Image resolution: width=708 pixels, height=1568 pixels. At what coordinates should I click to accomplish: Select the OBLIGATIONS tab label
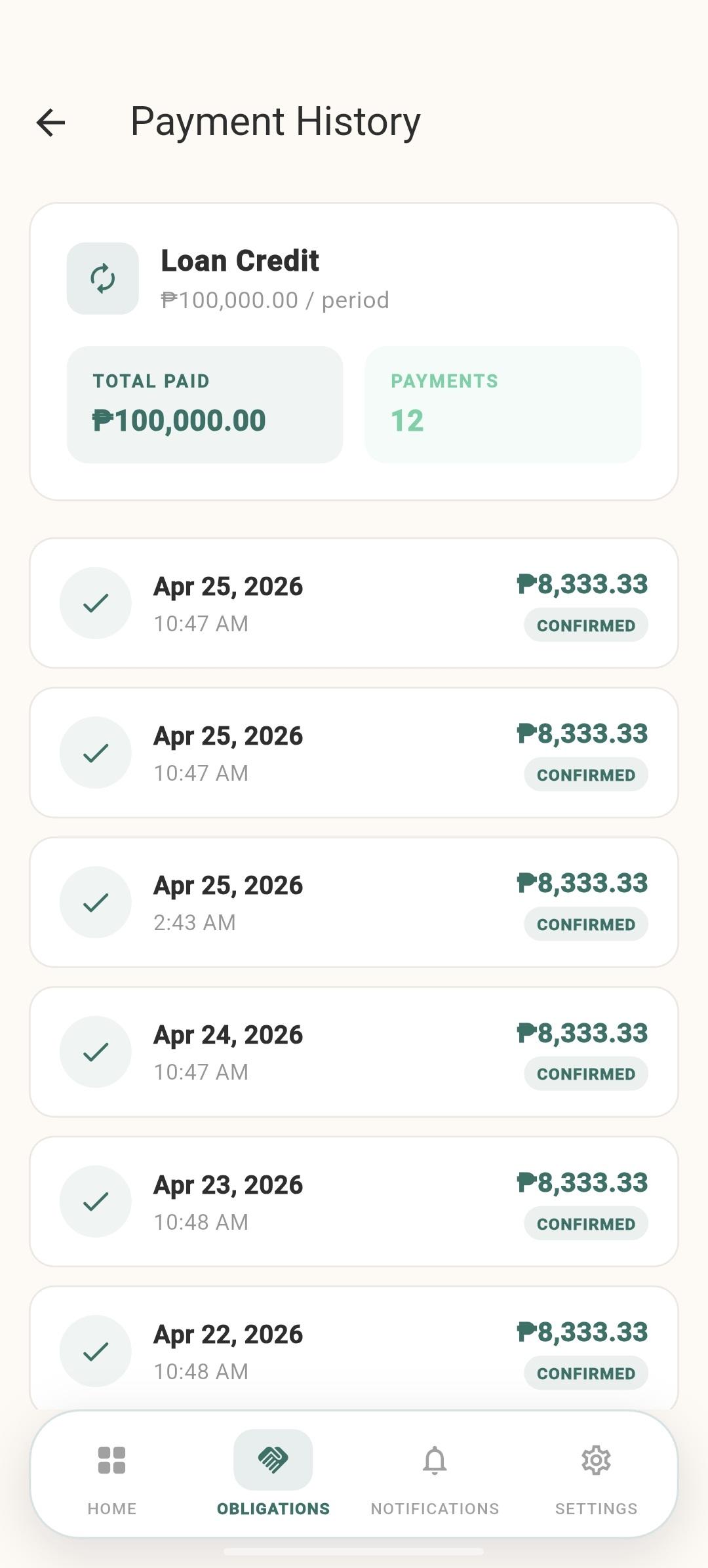coord(273,1508)
